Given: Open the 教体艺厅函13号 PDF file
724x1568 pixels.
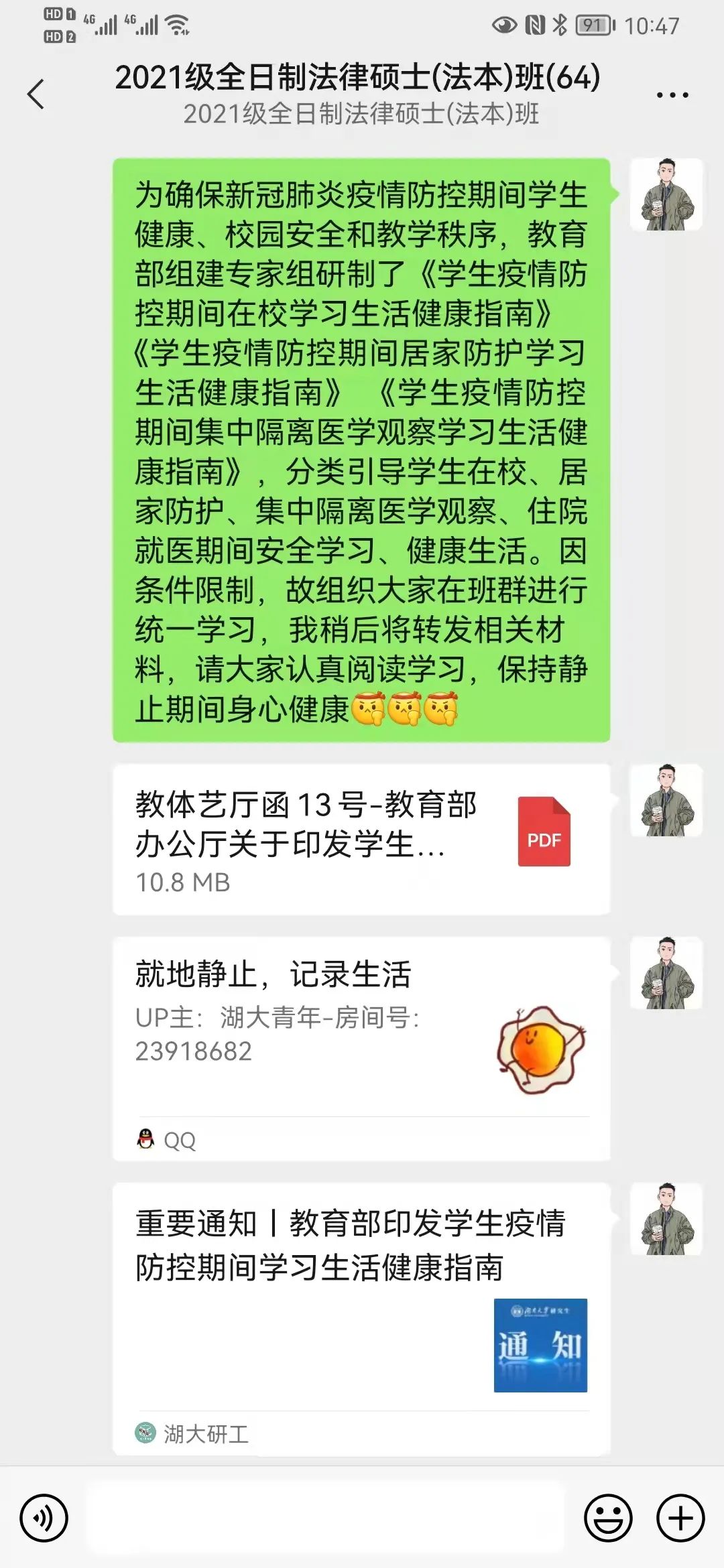Looking at the screenshot, I should click(x=361, y=839).
